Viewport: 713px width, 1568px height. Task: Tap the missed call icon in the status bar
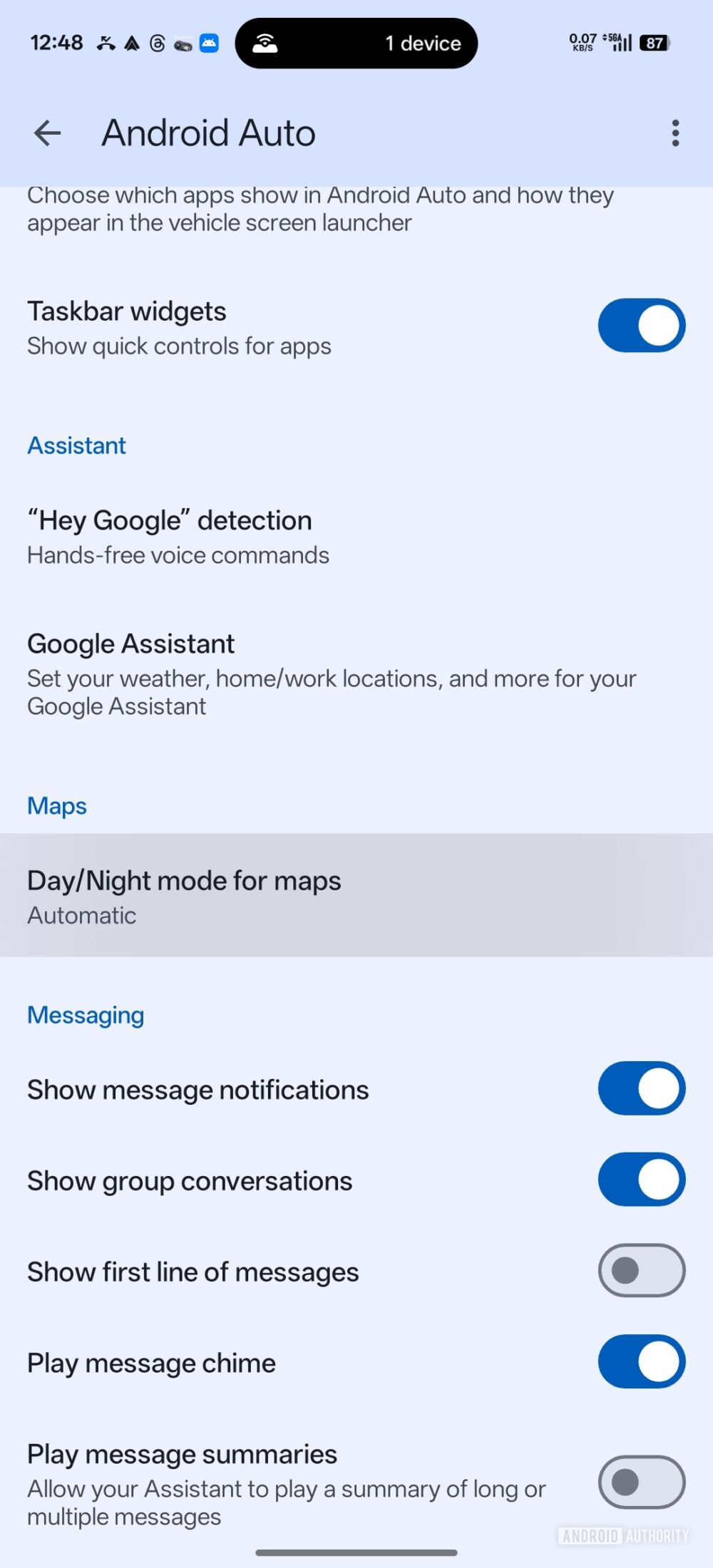(106, 43)
